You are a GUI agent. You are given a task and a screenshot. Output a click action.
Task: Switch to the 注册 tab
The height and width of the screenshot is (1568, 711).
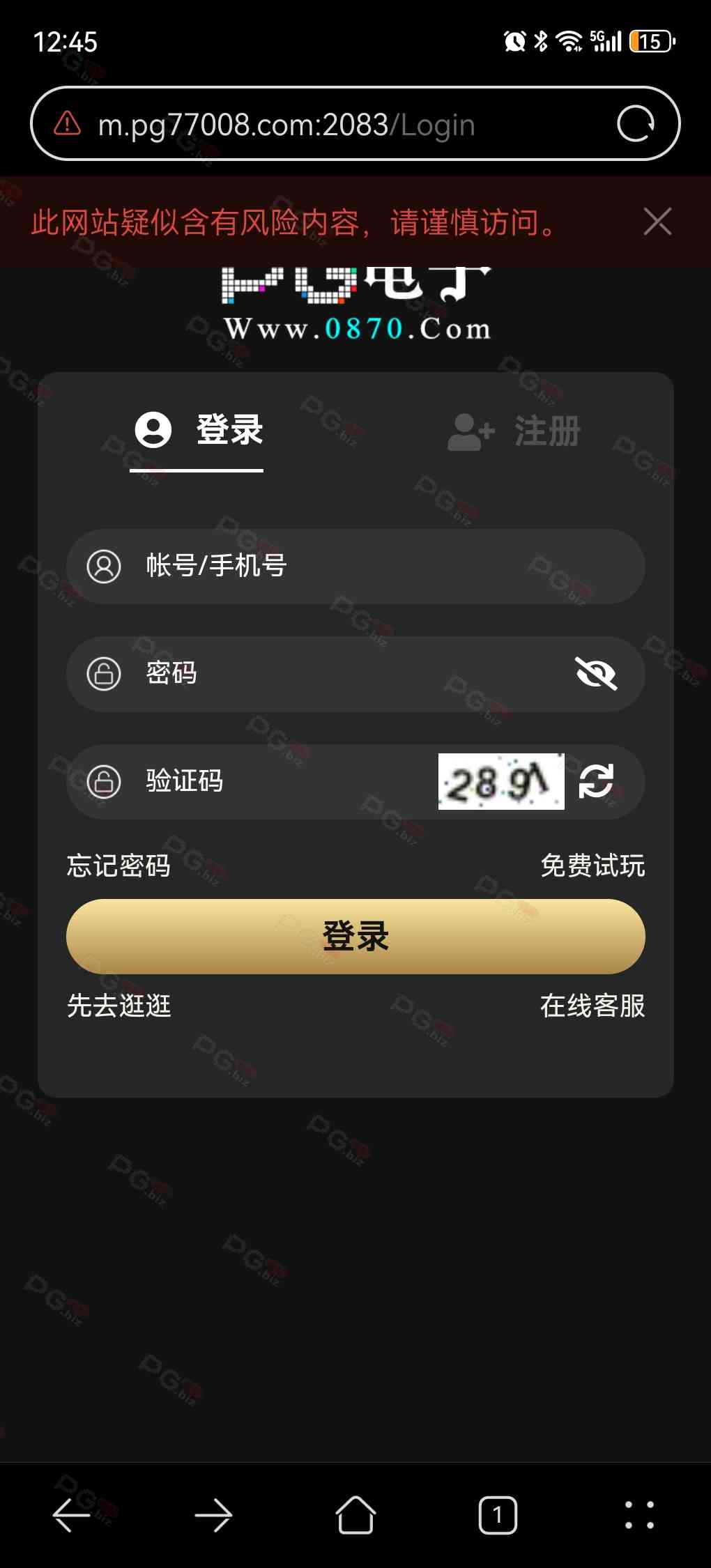click(x=514, y=431)
